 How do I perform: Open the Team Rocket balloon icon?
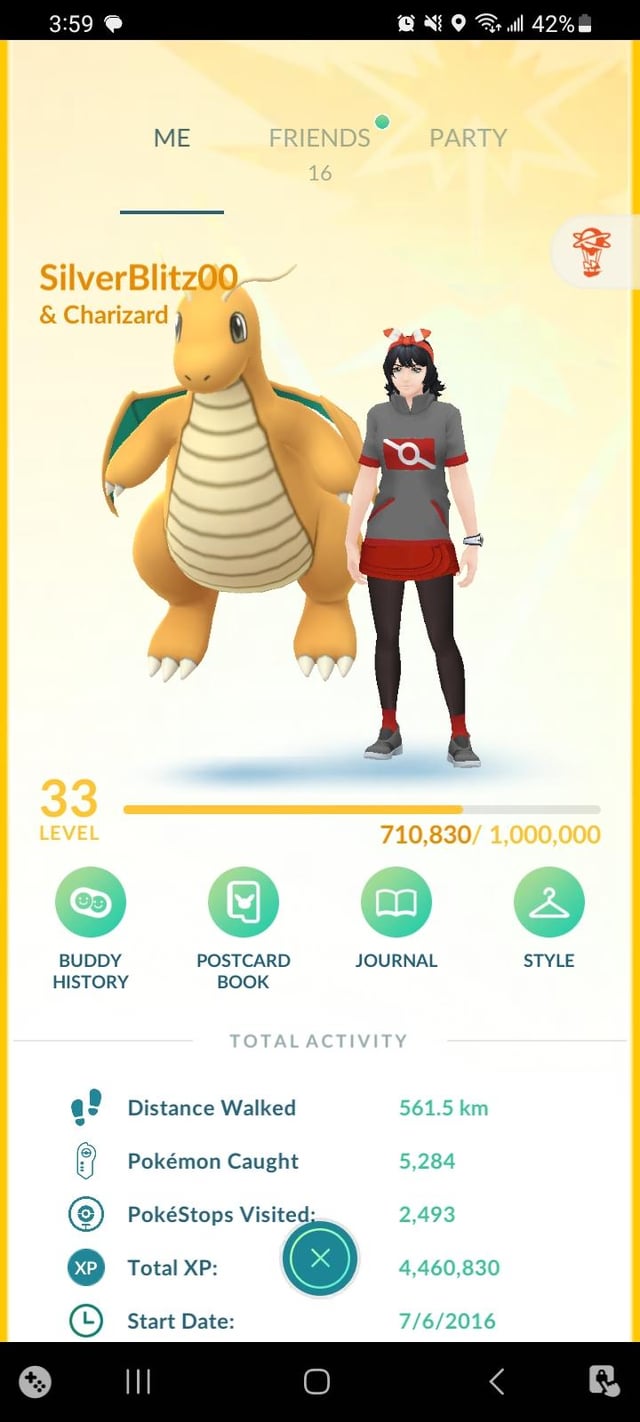coord(591,252)
